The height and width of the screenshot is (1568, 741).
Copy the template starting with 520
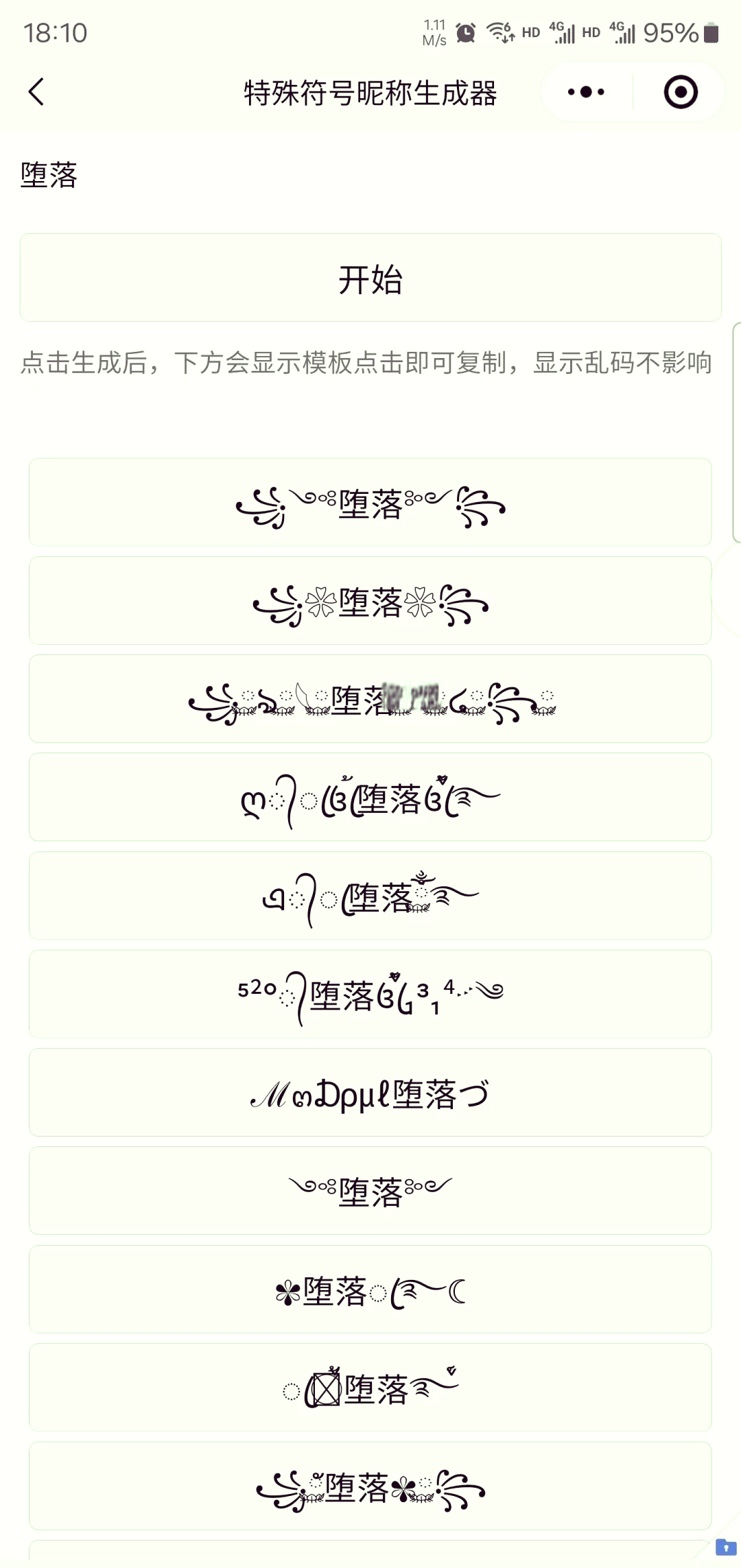tap(370, 994)
